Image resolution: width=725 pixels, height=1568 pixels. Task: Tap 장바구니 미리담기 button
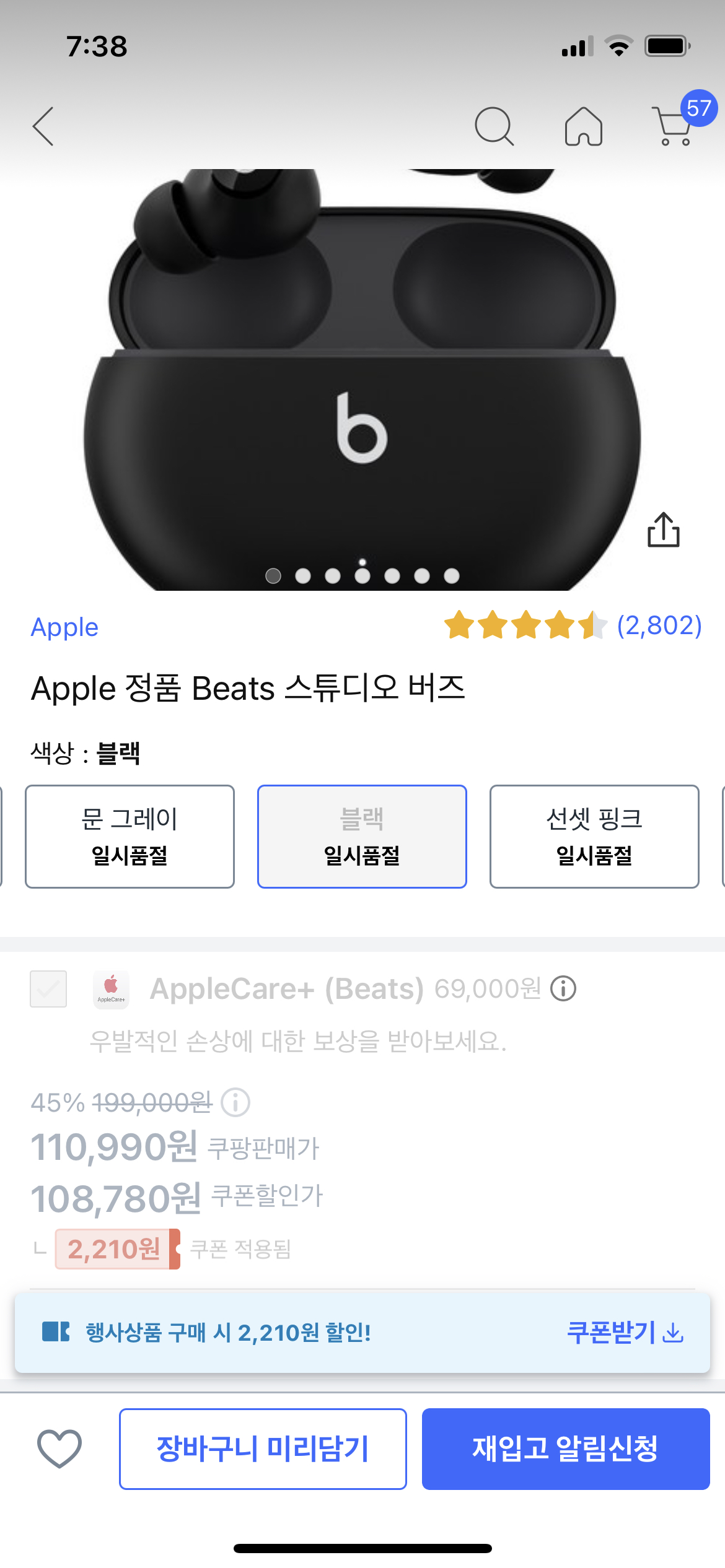[x=263, y=1448]
